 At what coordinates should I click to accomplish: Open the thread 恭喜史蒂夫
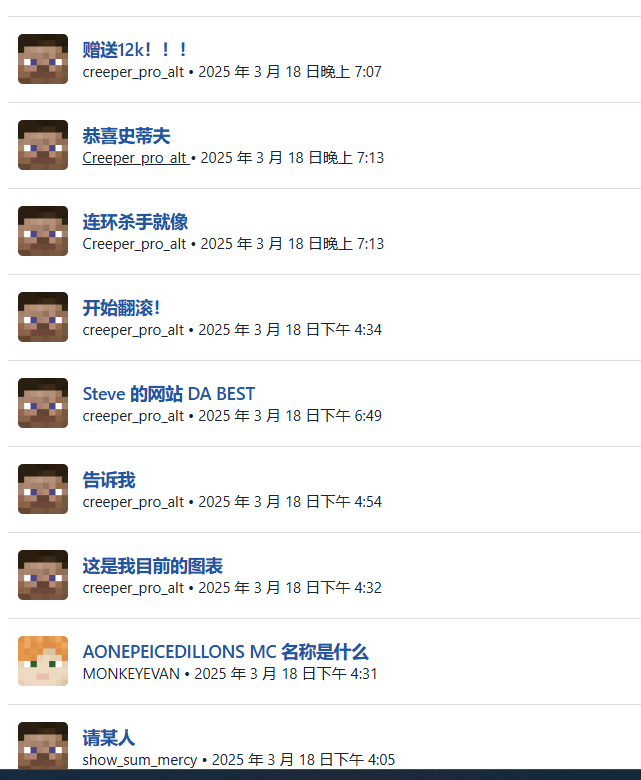126,136
